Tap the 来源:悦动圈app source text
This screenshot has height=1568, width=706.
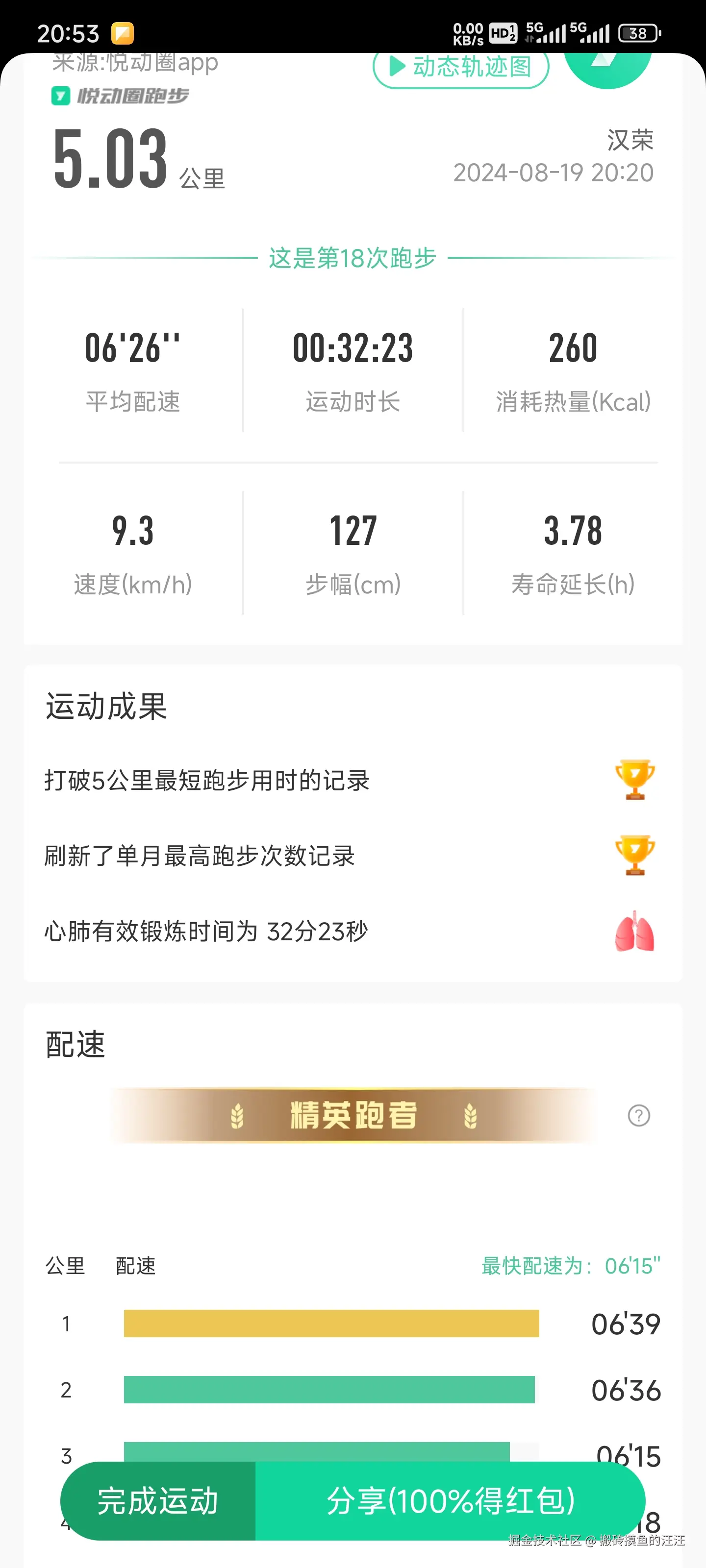tap(134, 63)
